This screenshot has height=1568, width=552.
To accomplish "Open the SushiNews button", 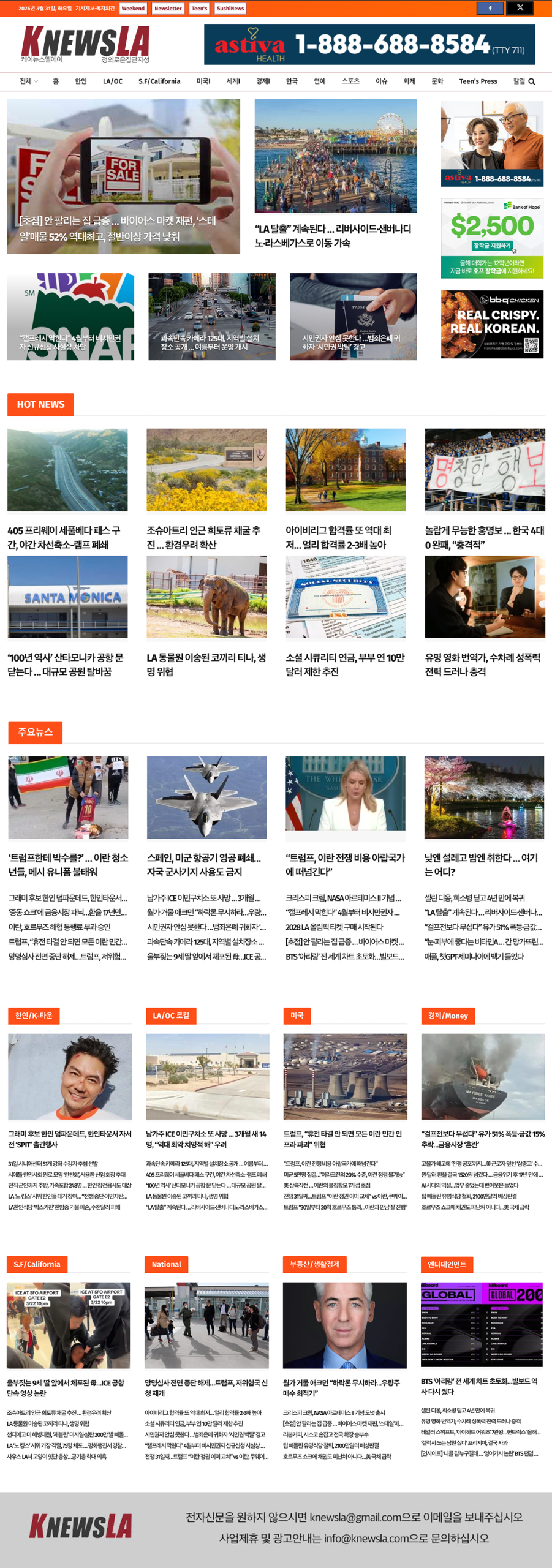I will tap(230, 9).
